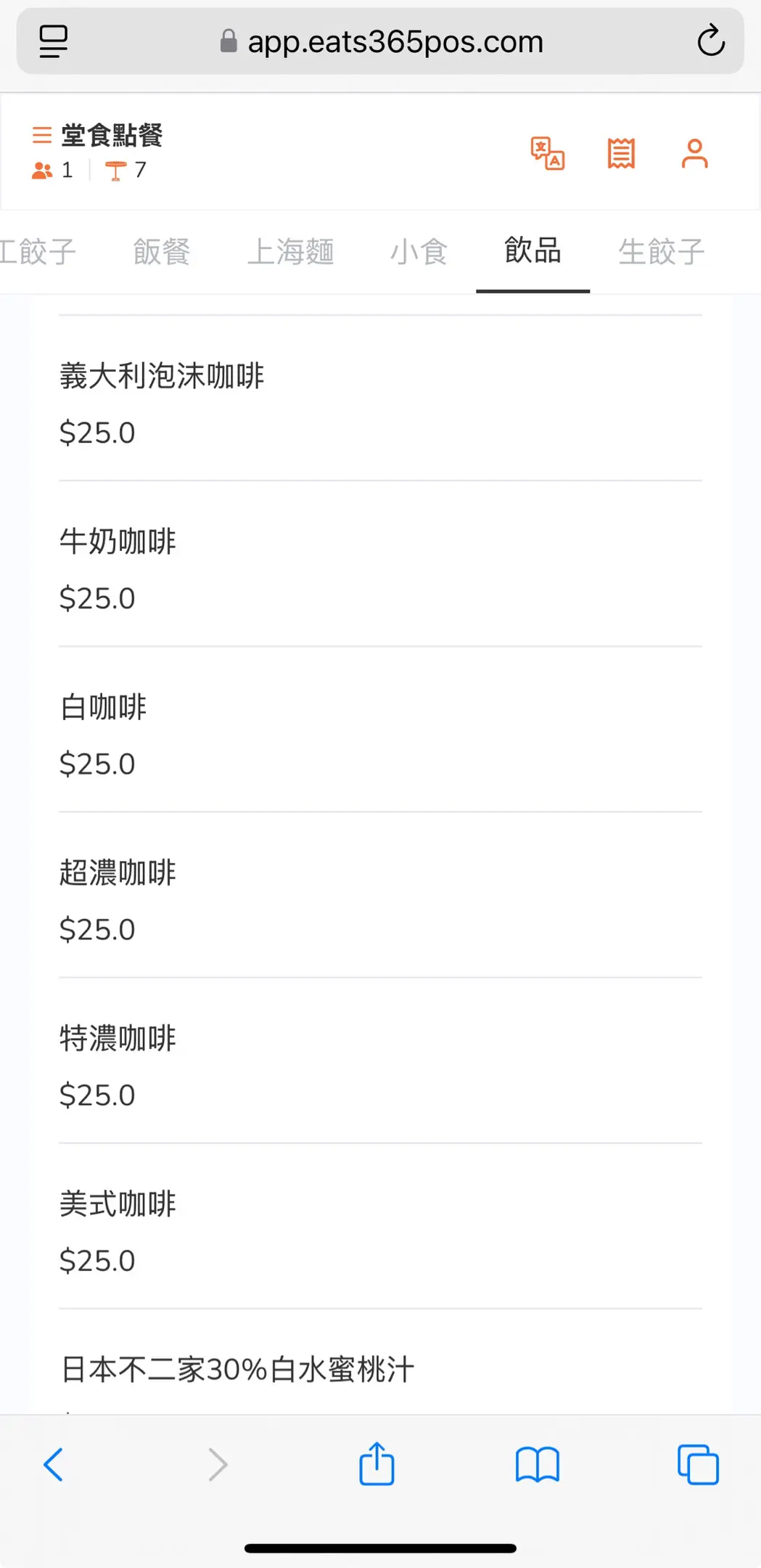Select 義大利泡沫咖啡 item

tap(380, 398)
